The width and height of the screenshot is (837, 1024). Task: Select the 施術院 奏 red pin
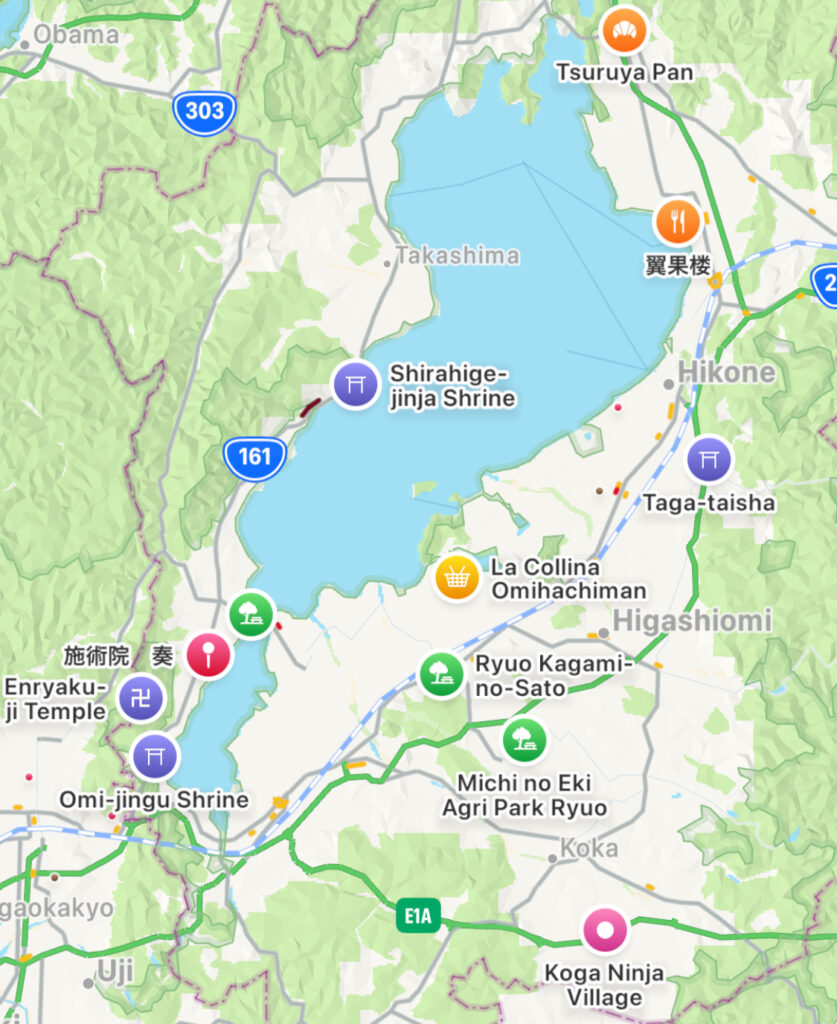point(208,656)
